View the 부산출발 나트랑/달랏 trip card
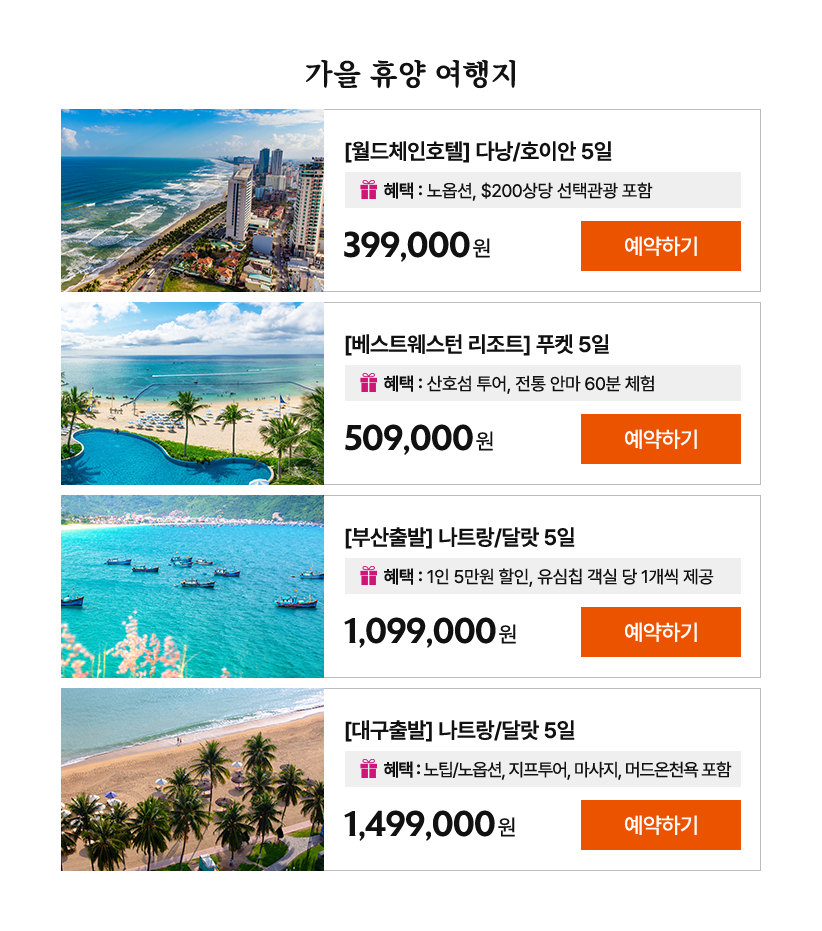The image size is (822, 931). coord(459,538)
